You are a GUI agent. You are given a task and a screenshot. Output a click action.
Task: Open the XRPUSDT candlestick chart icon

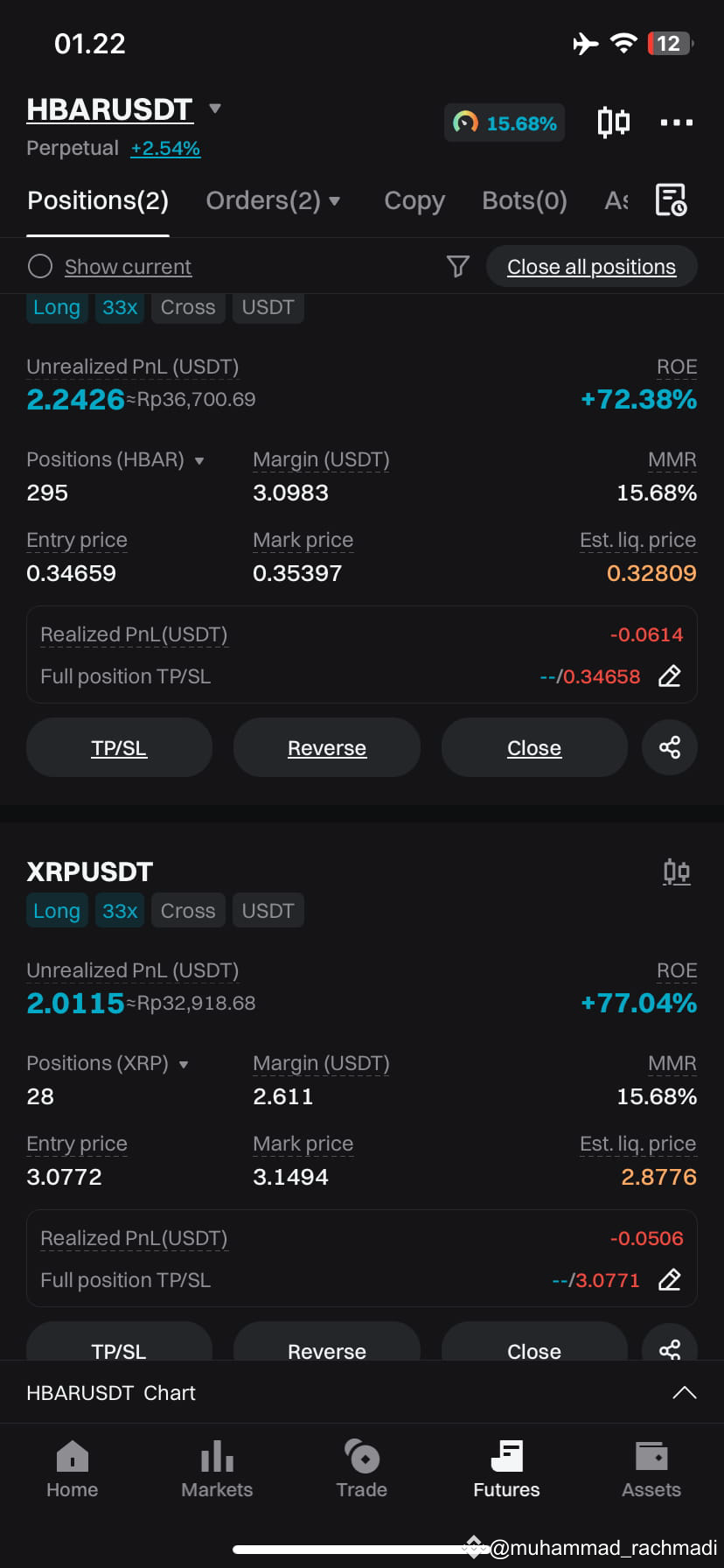coord(677,871)
